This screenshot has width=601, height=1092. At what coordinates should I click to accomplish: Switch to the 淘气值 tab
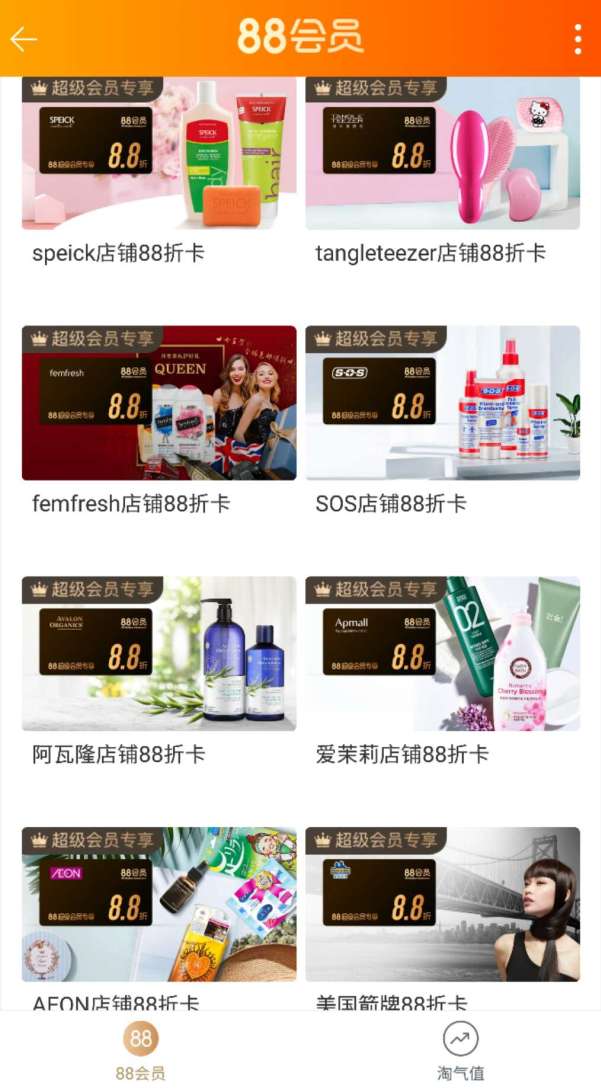pyautogui.click(x=460, y=1051)
